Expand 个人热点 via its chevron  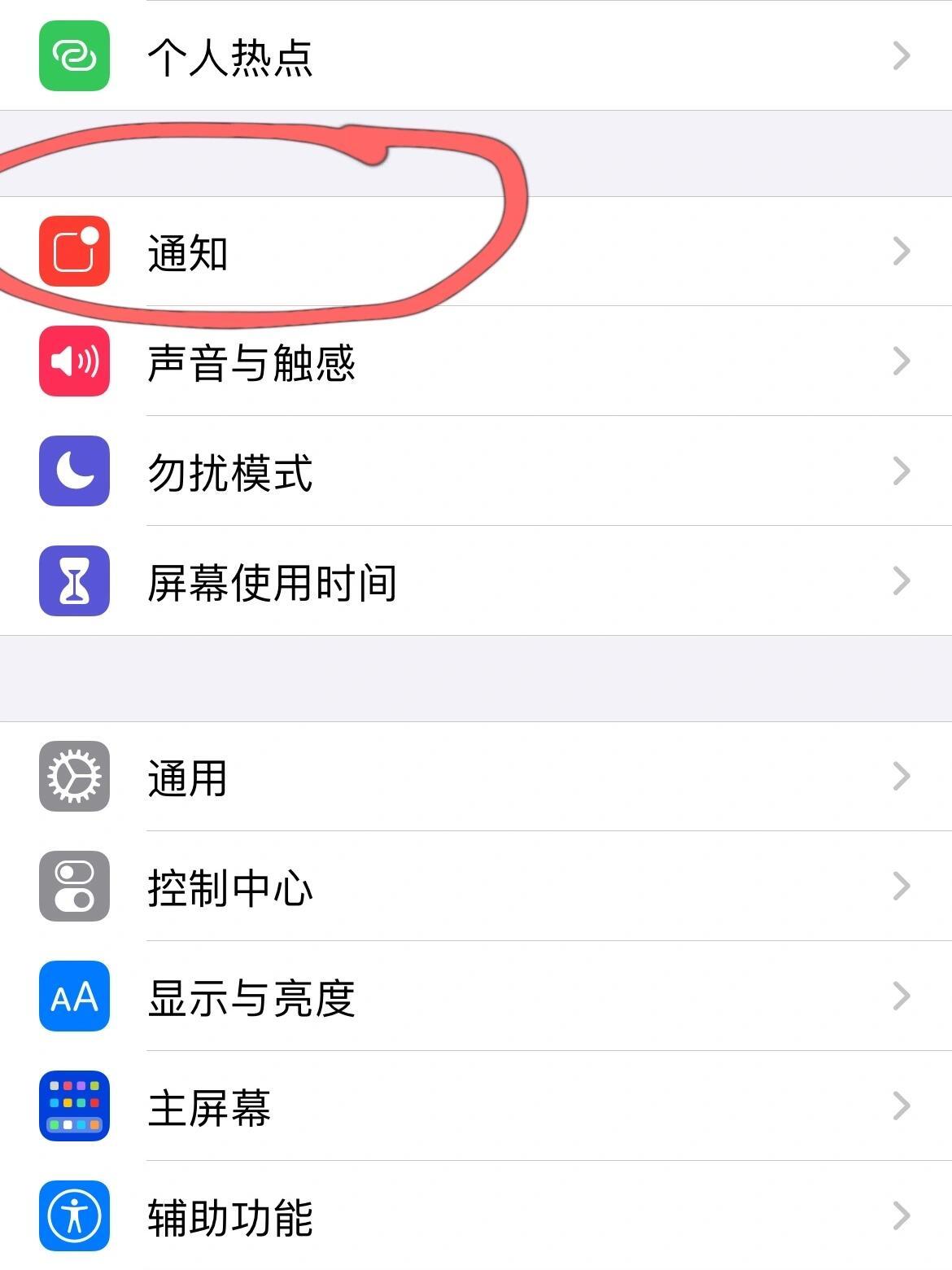(902, 57)
